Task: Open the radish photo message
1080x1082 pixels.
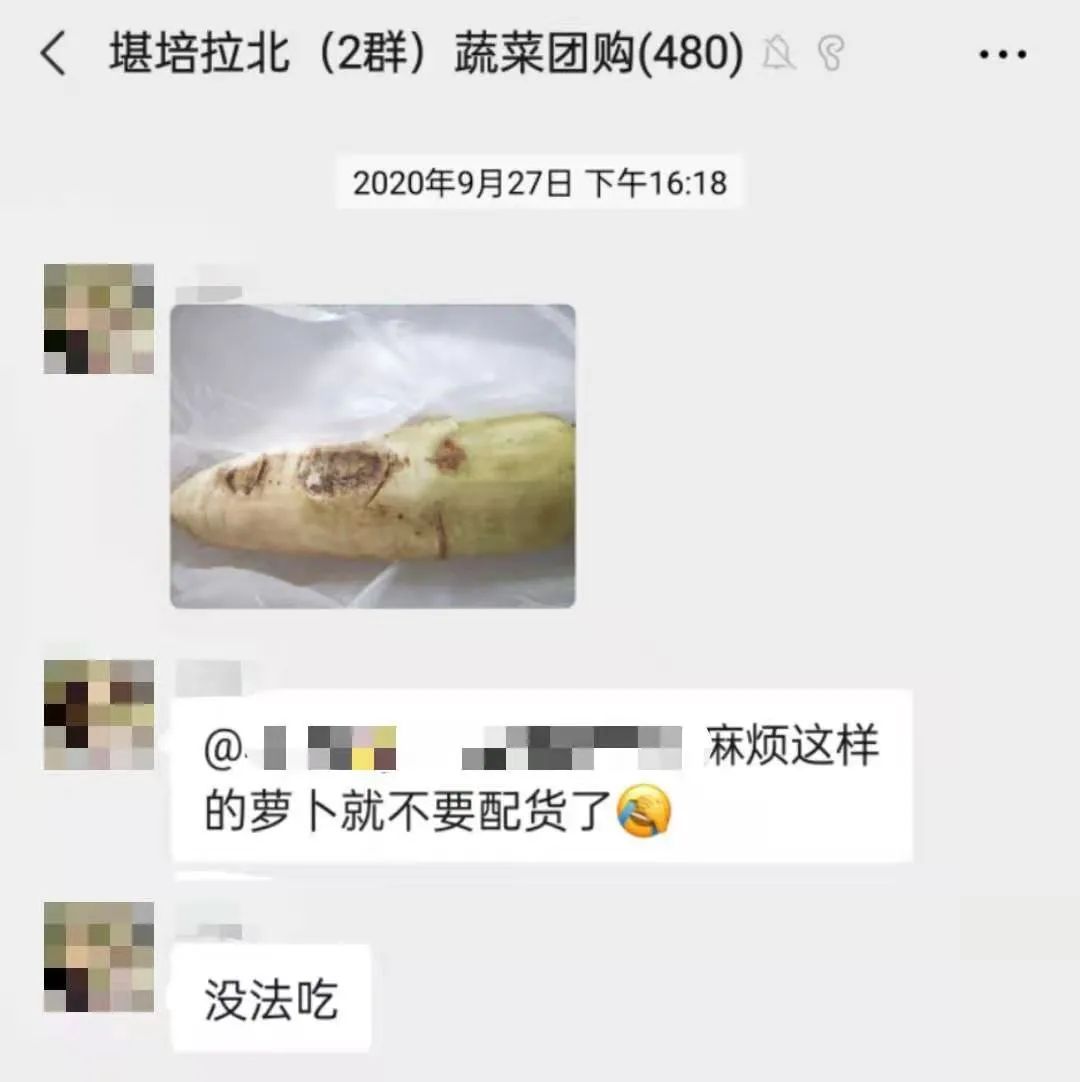Action: [x=373, y=456]
